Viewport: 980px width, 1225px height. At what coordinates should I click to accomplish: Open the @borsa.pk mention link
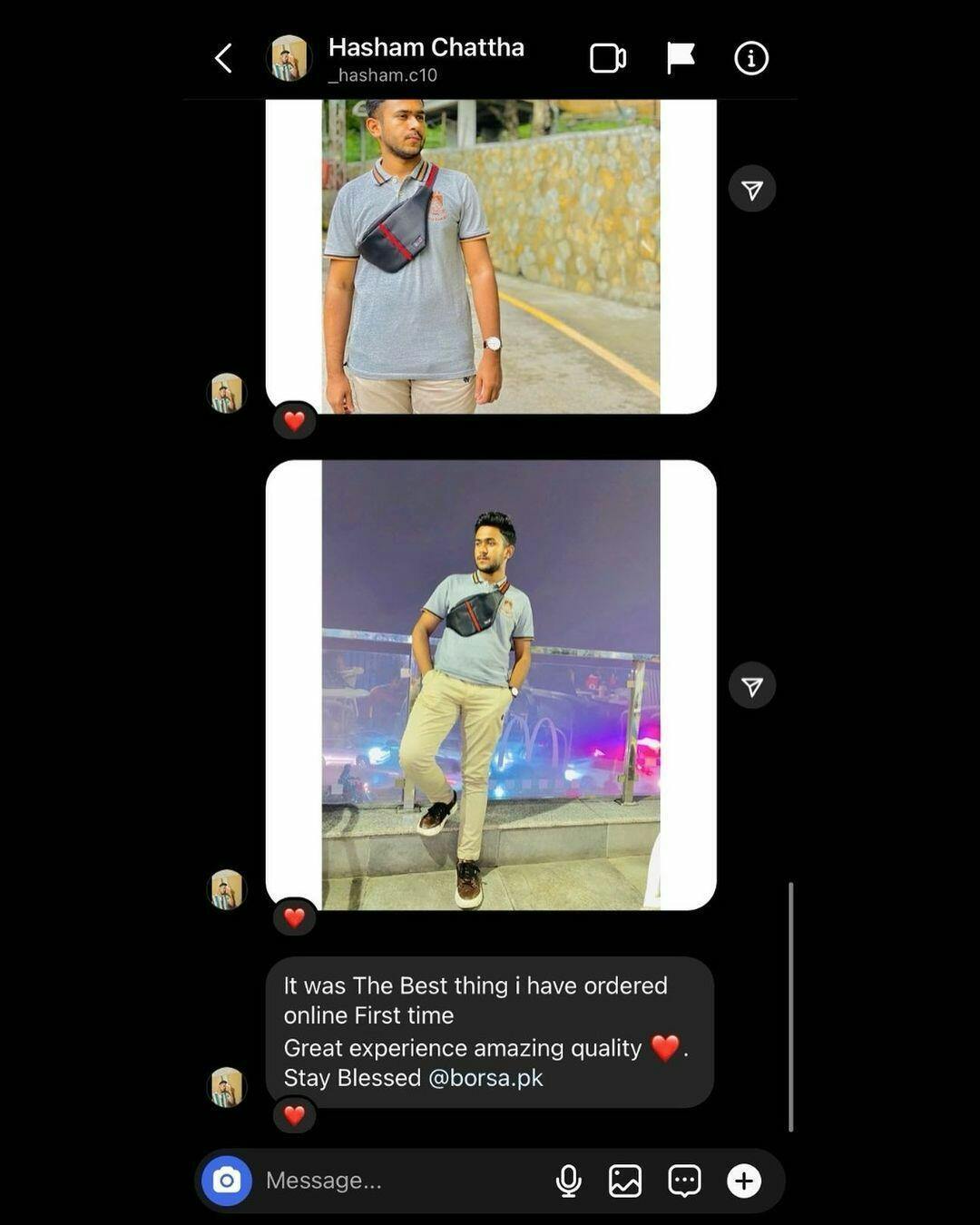coord(485,1078)
